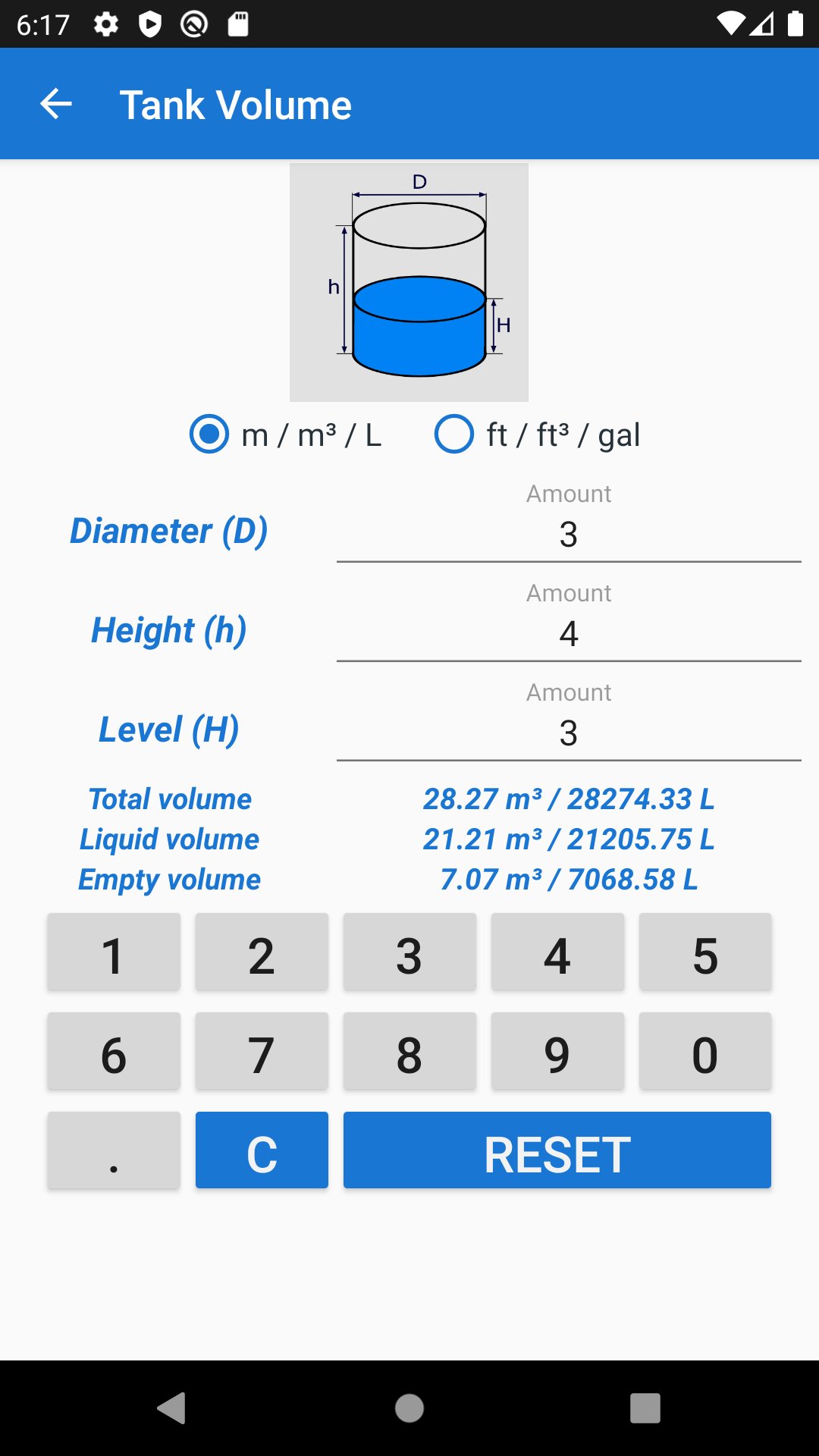Tap keypad number 7
The width and height of the screenshot is (819, 1456).
(x=262, y=1051)
